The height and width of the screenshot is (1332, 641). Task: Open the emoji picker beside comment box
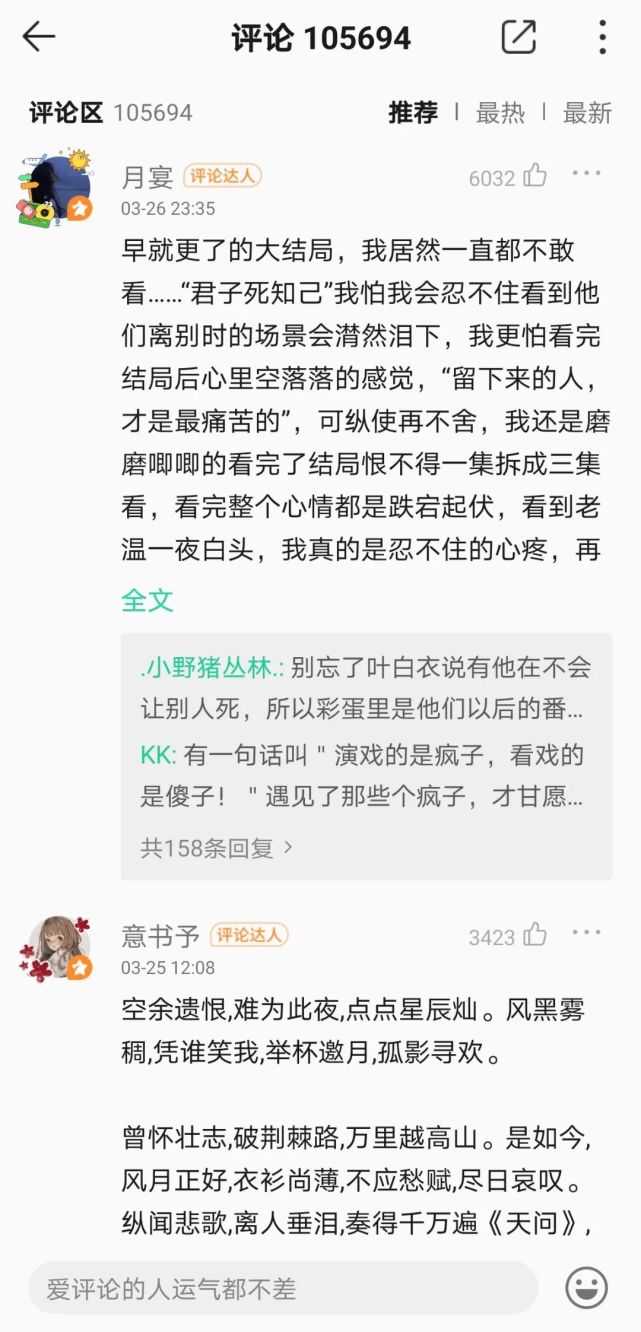[x=586, y=1288]
